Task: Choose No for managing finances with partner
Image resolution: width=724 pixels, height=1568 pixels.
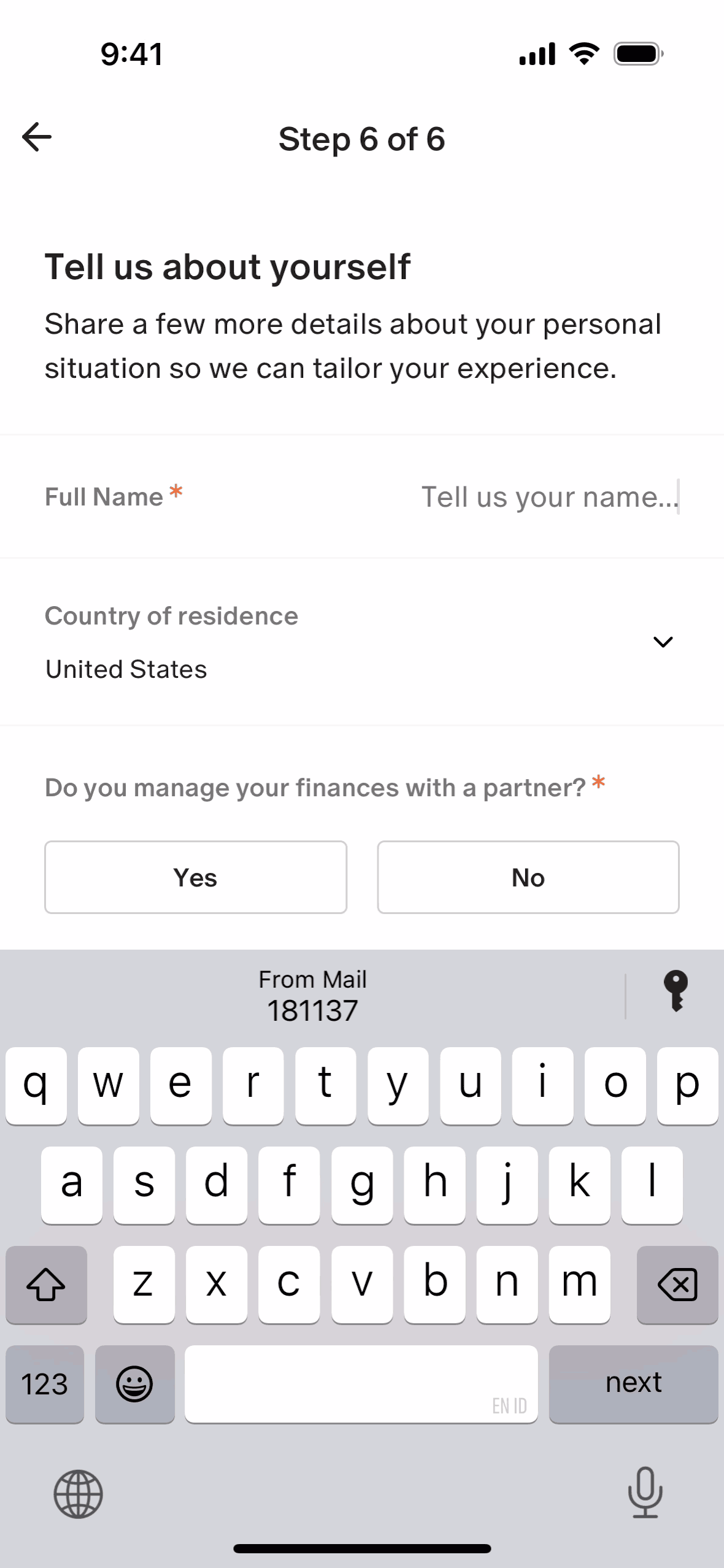Action: click(x=528, y=877)
